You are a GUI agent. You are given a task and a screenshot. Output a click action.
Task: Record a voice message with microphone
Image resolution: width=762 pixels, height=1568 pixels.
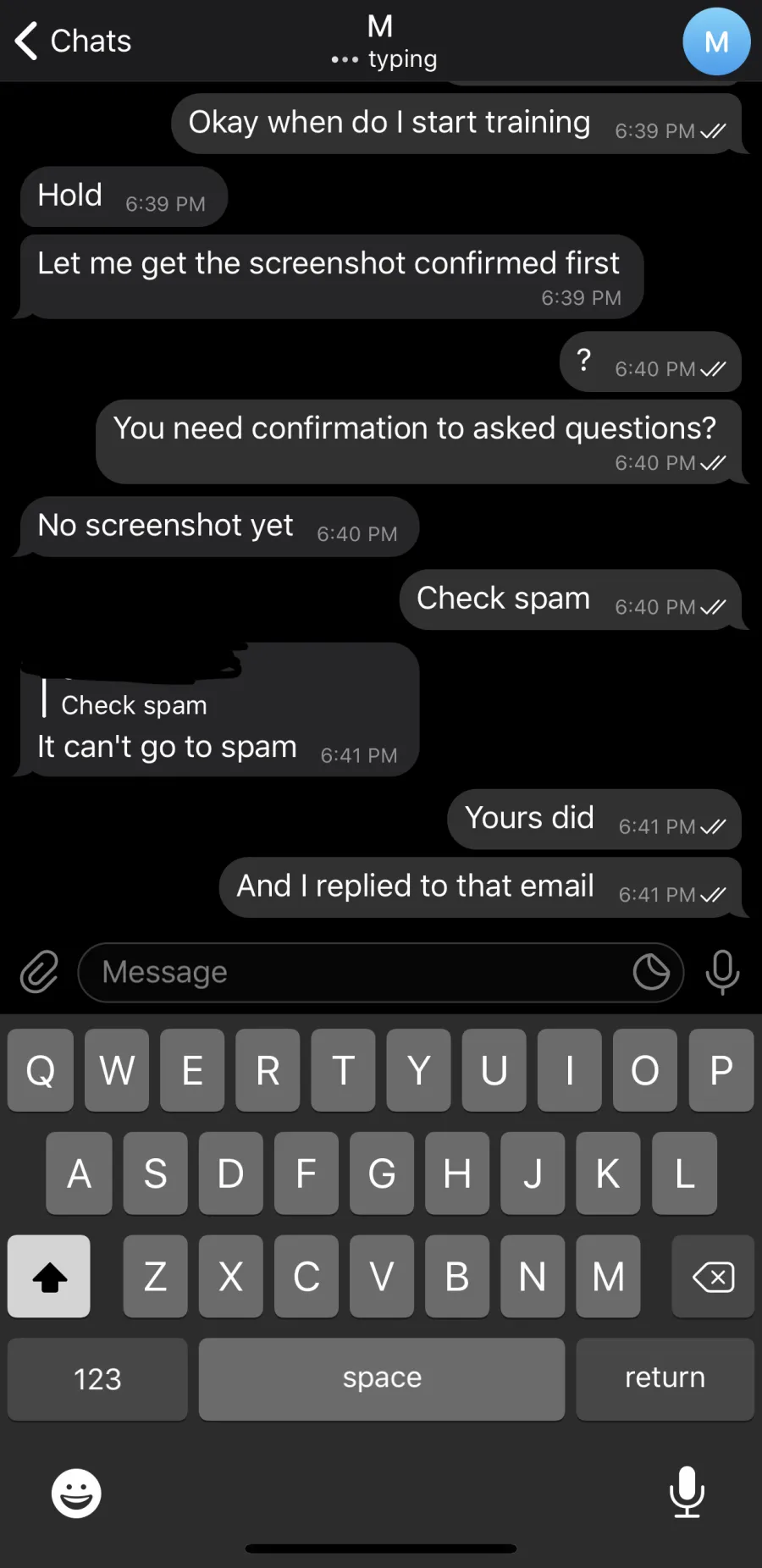(x=722, y=972)
